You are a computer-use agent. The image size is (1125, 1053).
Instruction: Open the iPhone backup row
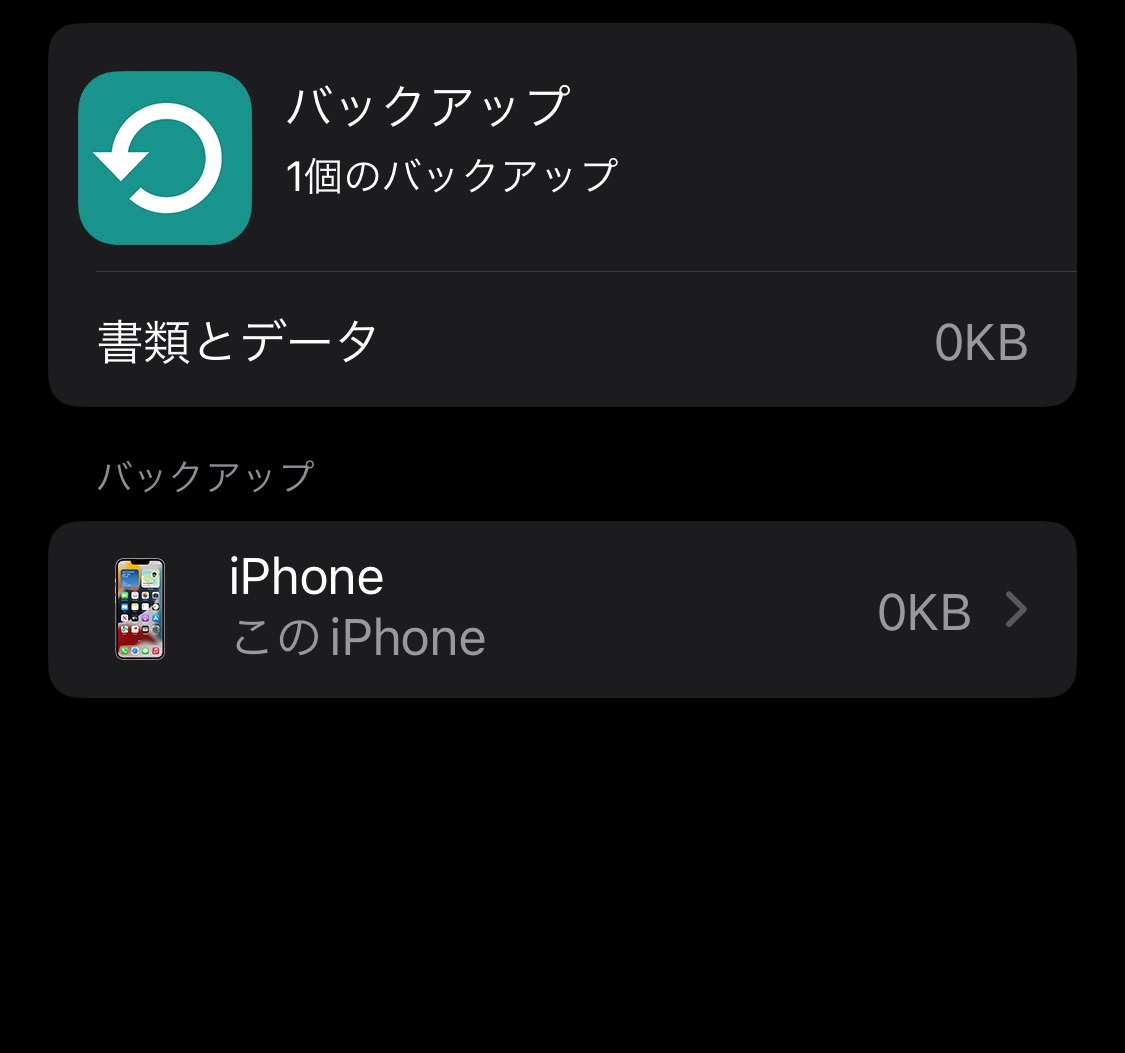point(562,609)
